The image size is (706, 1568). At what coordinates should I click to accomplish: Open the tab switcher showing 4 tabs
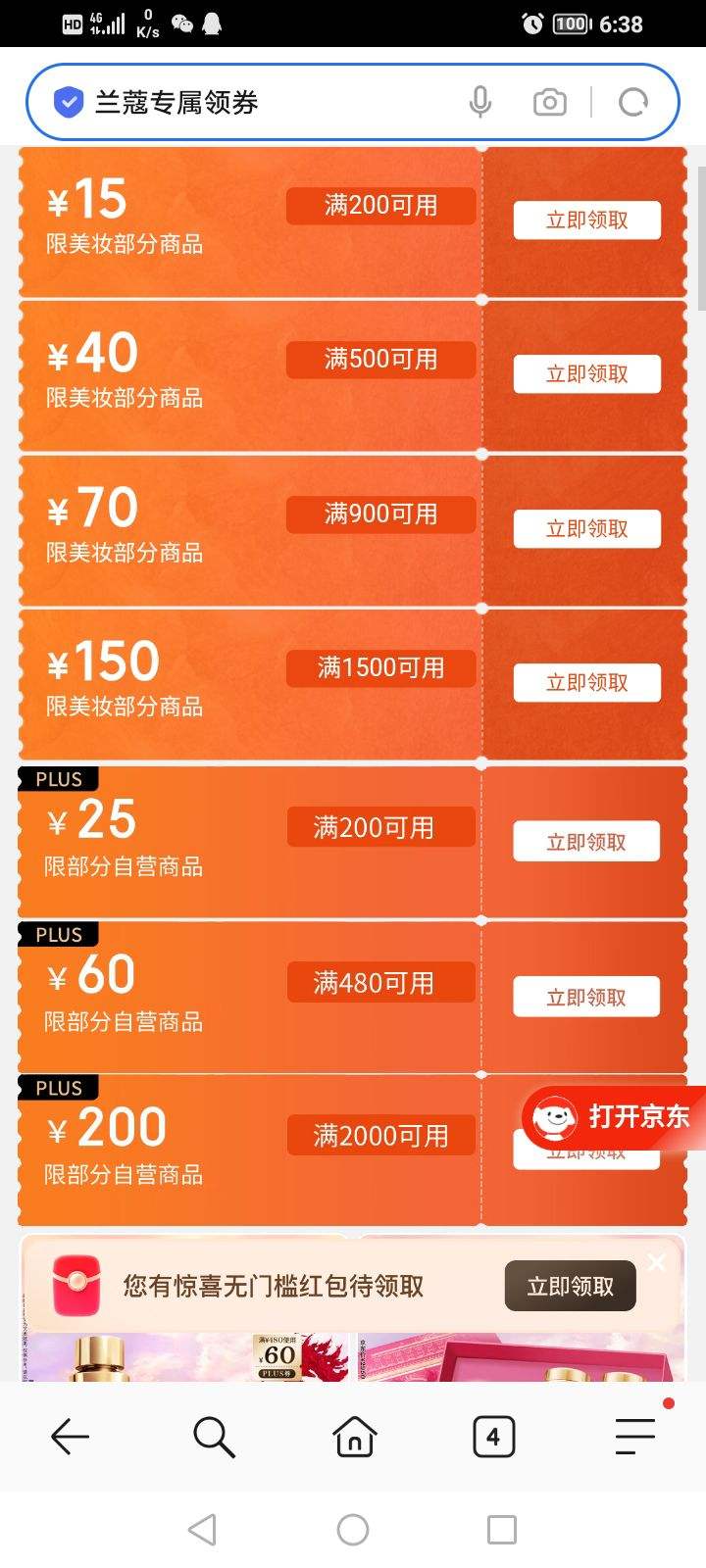click(494, 1437)
